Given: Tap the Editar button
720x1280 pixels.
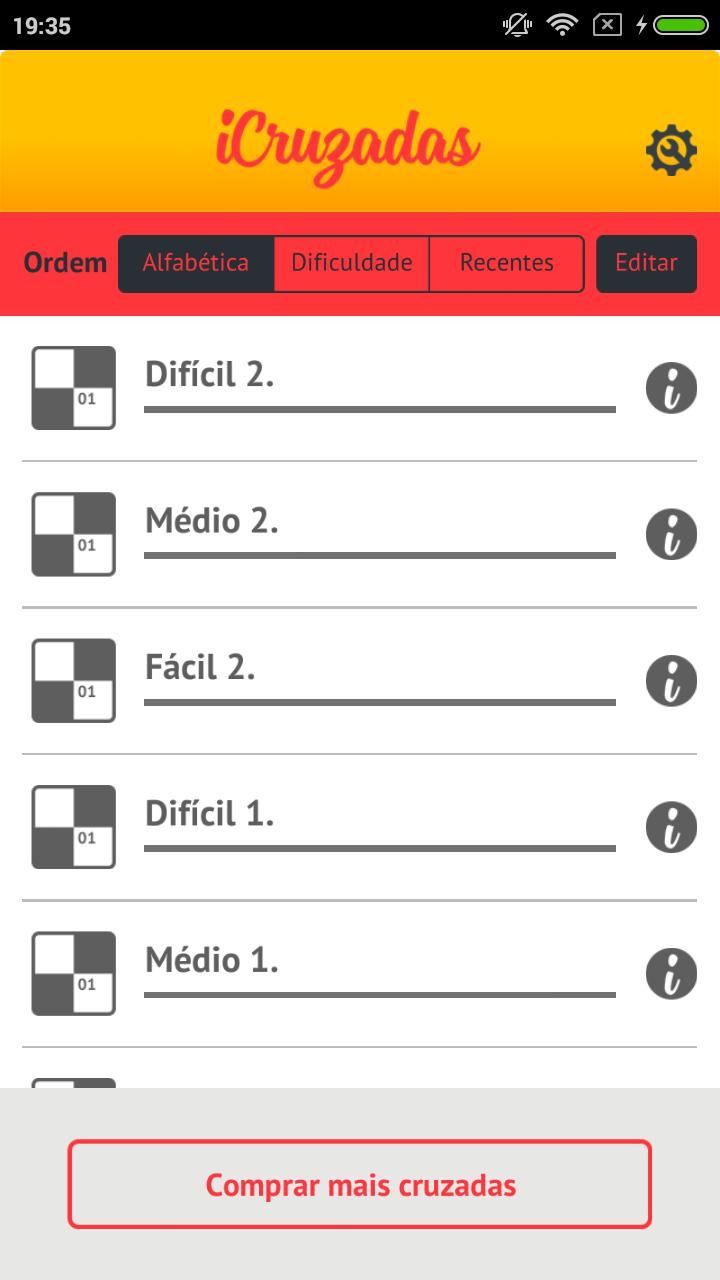Looking at the screenshot, I should [646, 264].
